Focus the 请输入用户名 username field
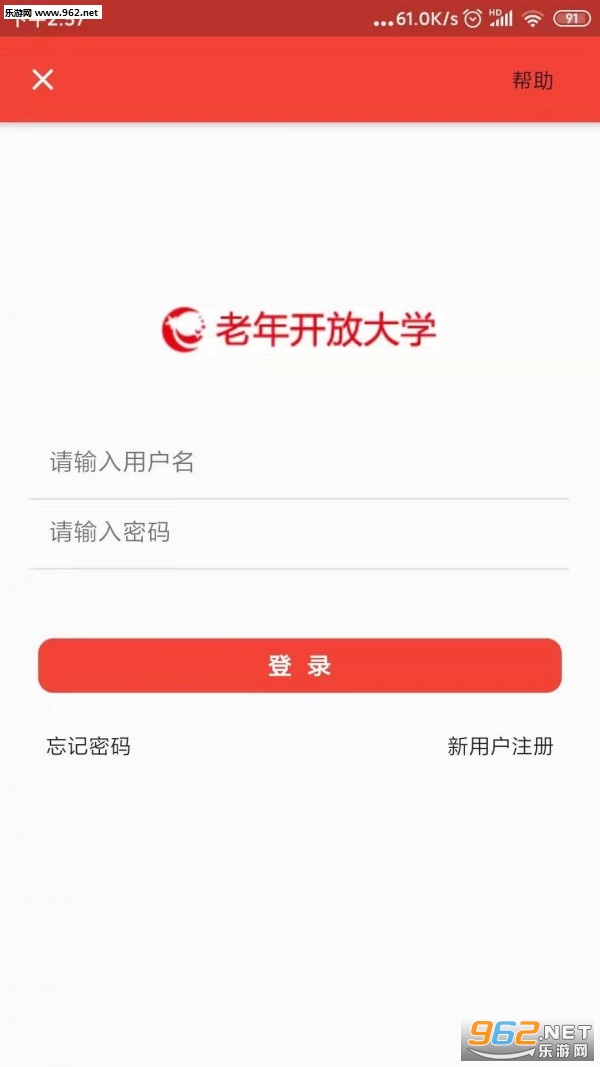The width and height of the screenshot is (600, 1067). tap(299, 463)
